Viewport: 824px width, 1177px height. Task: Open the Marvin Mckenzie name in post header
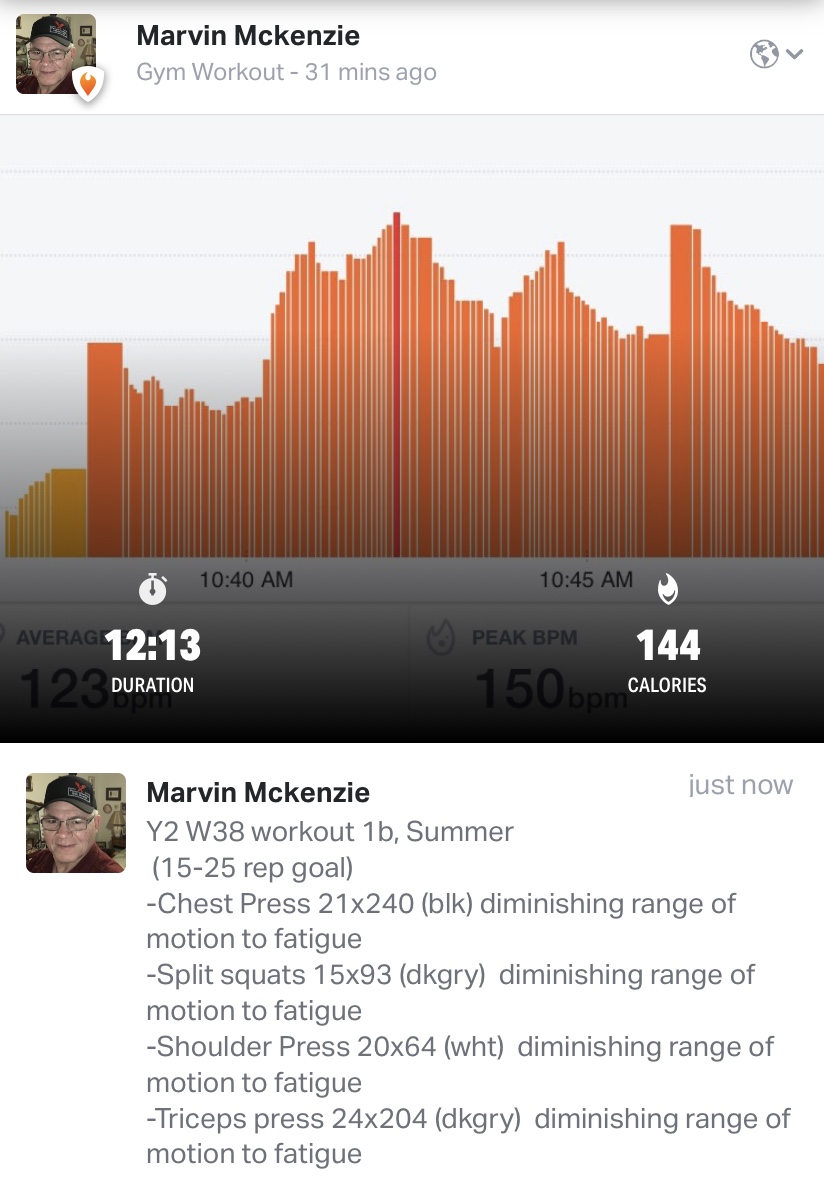(248, 36)
